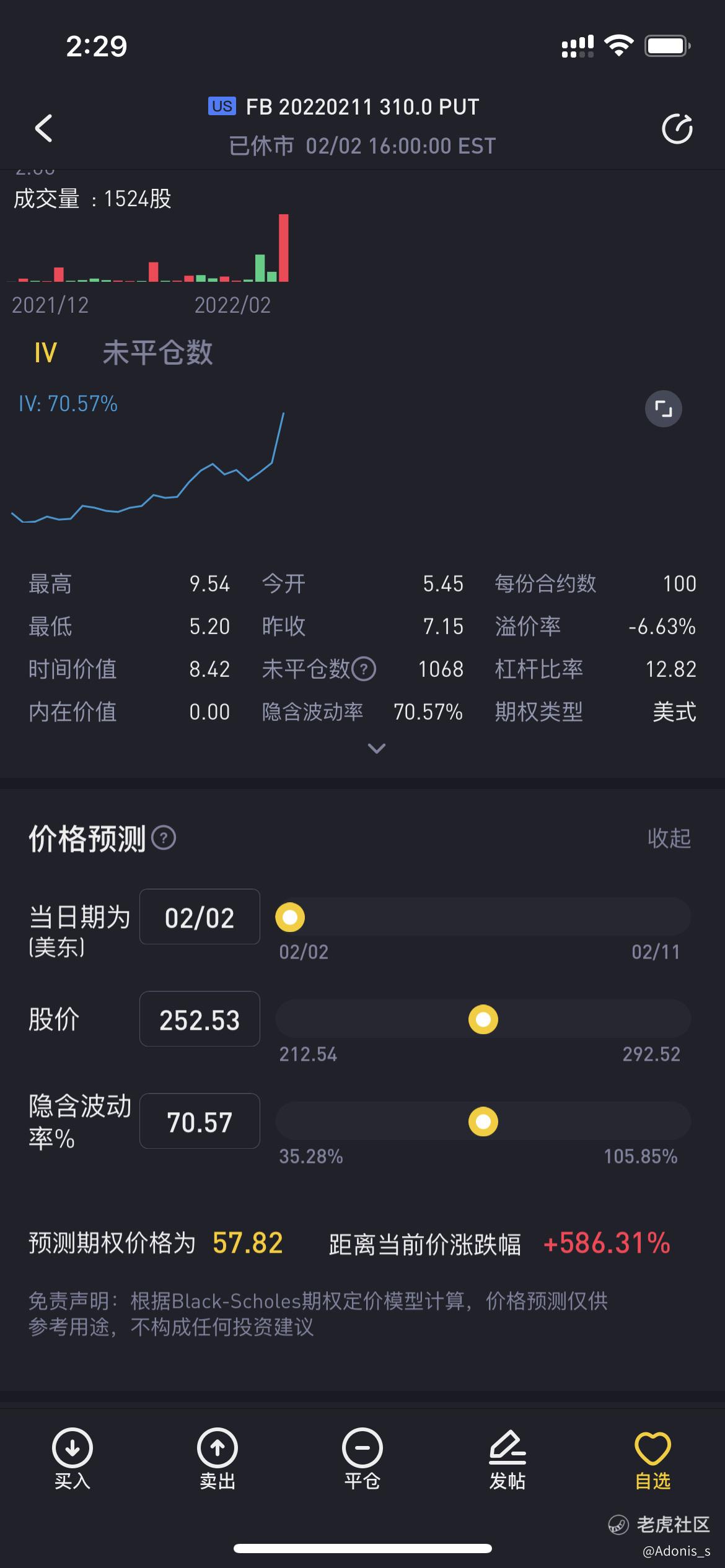Collapse the section with 收起
The height and width of the screenshot is (1568, 725).
point(669,838)
